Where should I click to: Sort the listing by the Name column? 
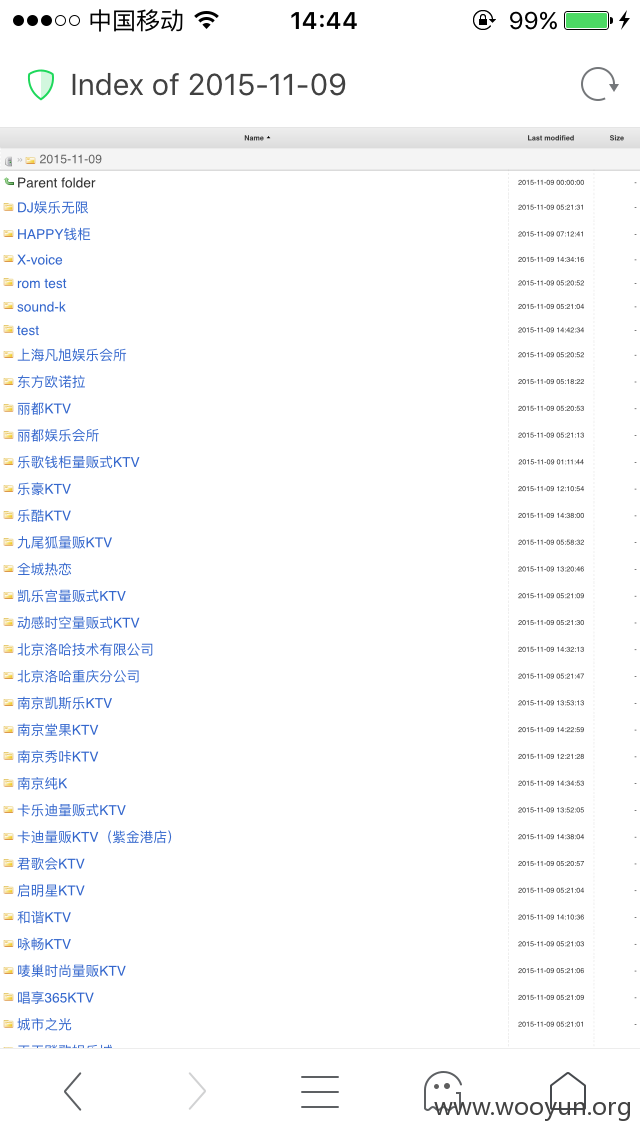pos(257,138)
